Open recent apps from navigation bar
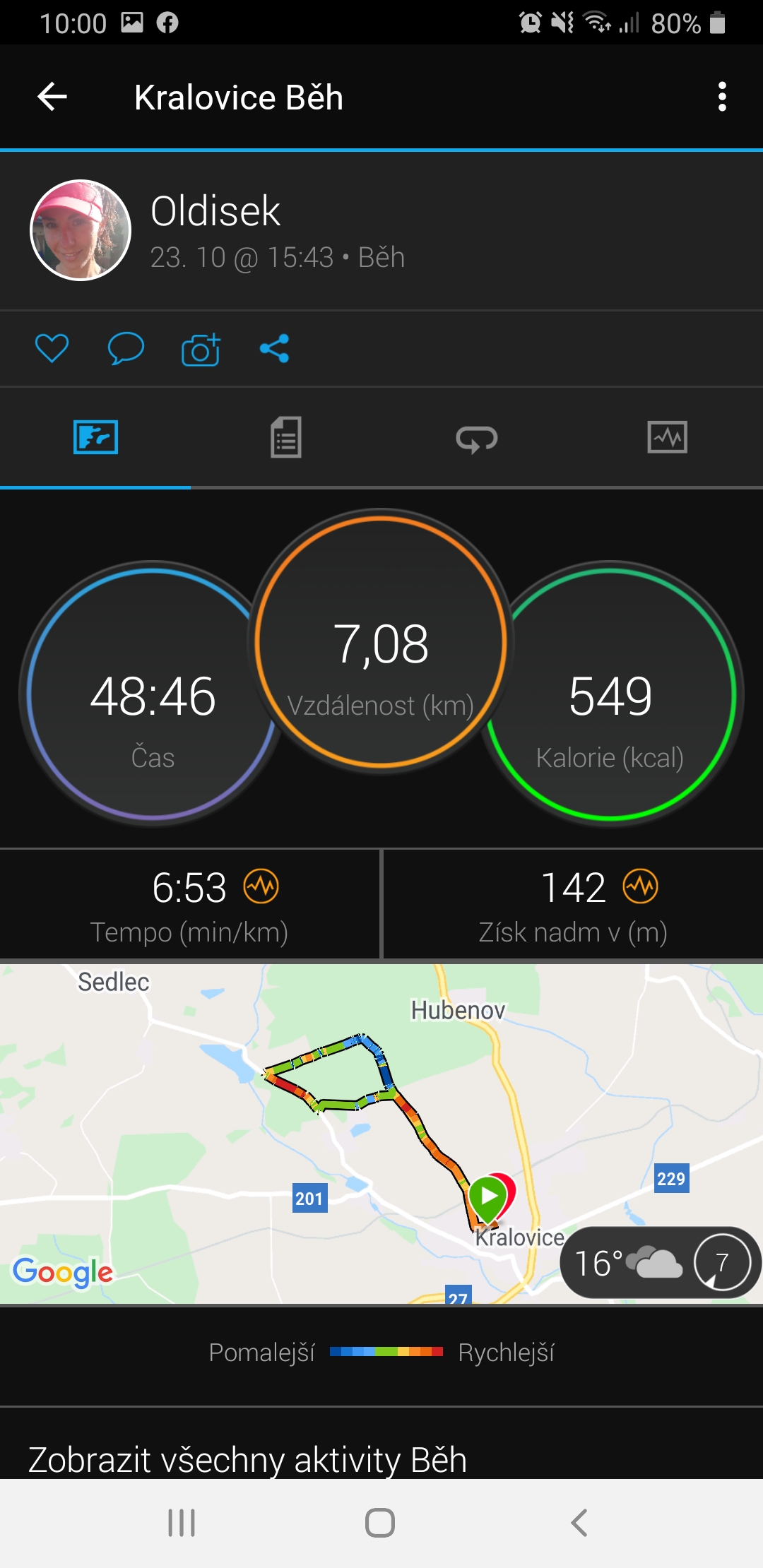The image size is (763, 1568). tap(182, 1523)
